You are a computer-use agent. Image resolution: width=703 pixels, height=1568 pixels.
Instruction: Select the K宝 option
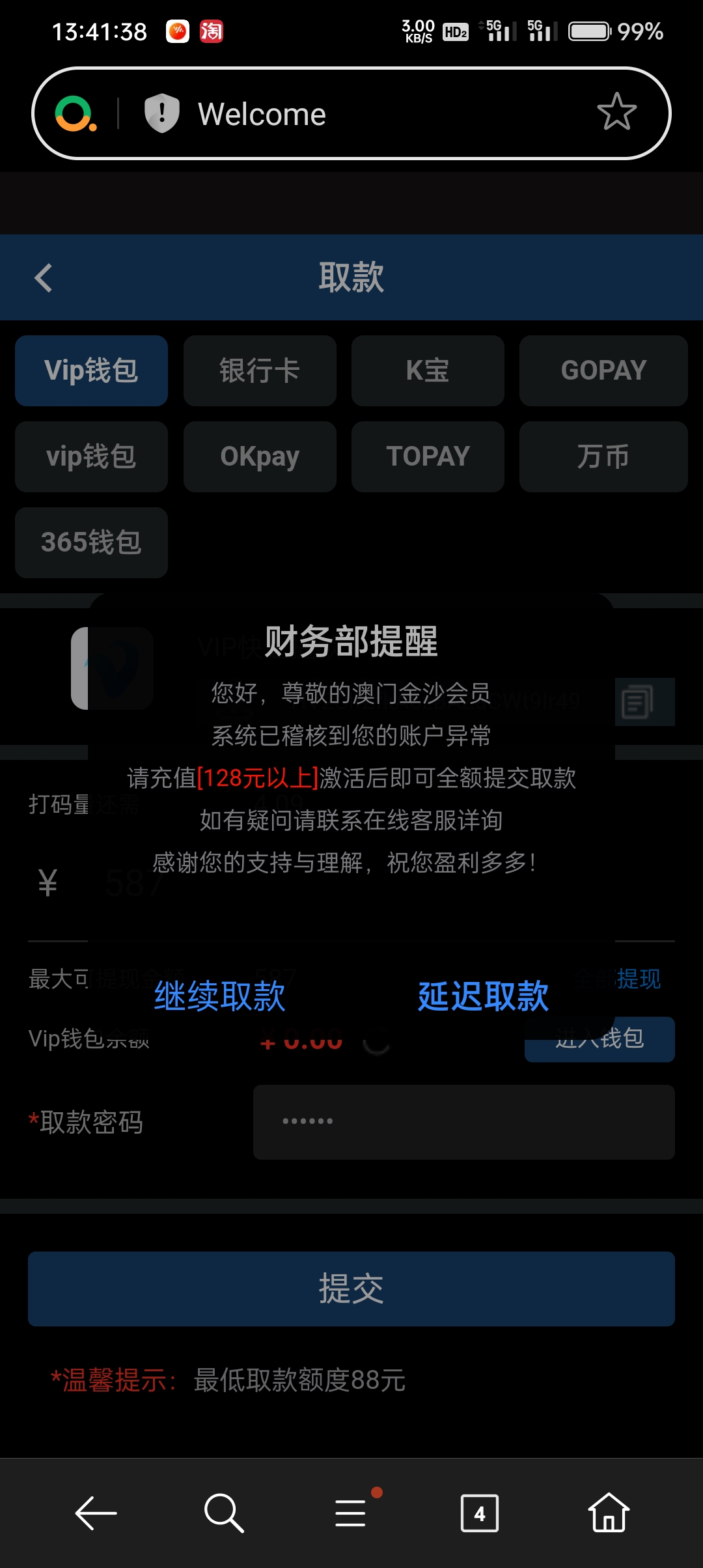pos(428,371)
